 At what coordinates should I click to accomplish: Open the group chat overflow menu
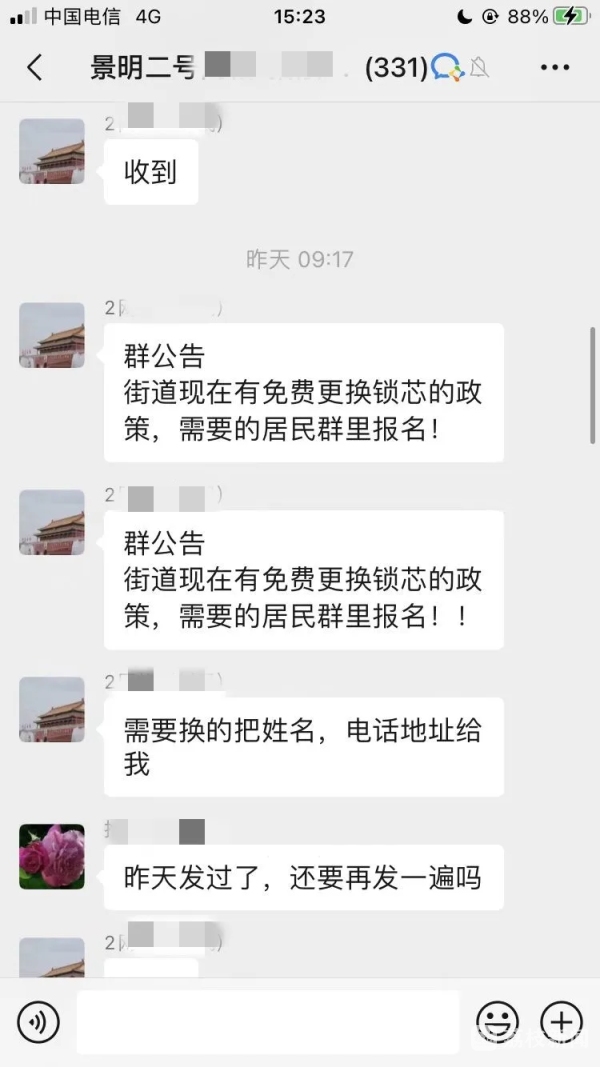(x=554, y=68)
